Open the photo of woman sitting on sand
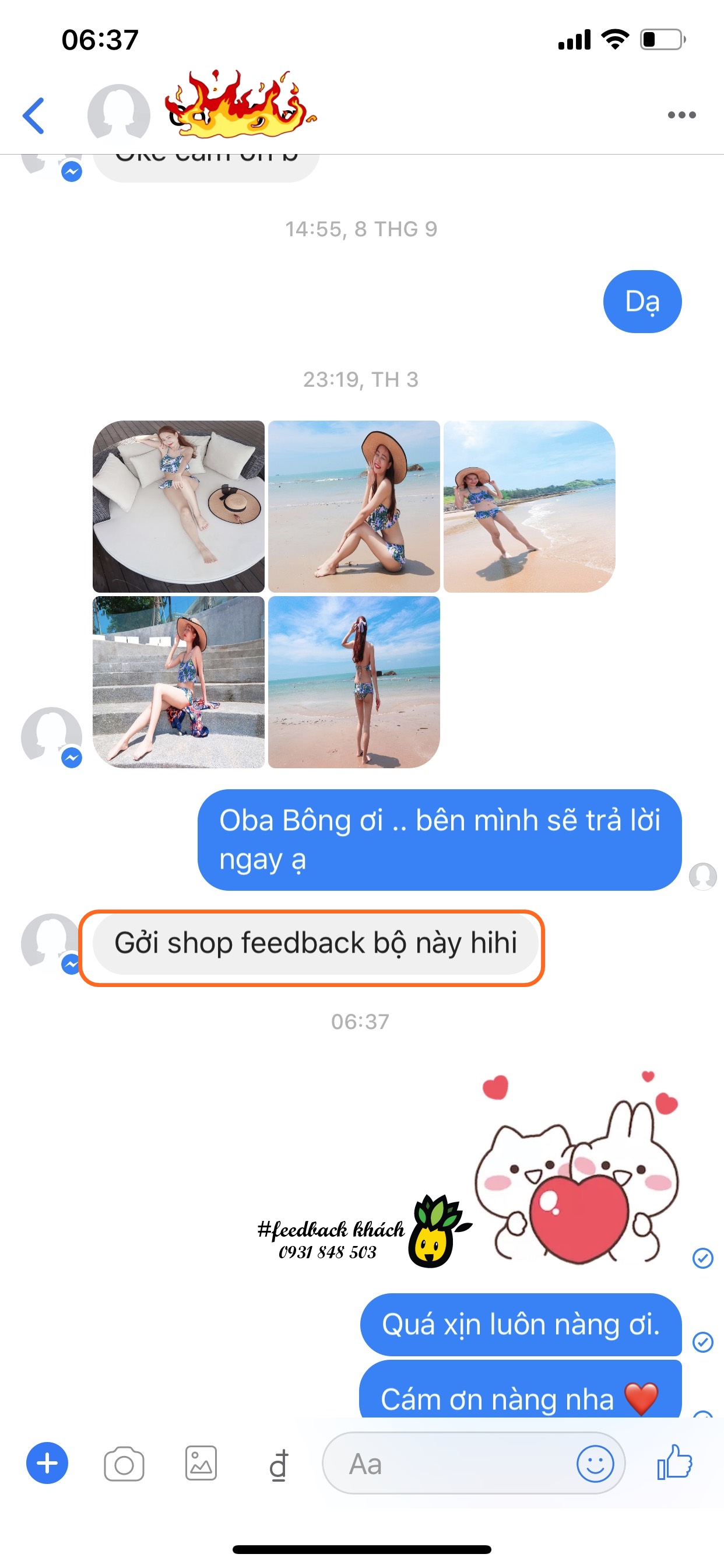The width and height of the screenshot is (724, 1568). (353, 506)
